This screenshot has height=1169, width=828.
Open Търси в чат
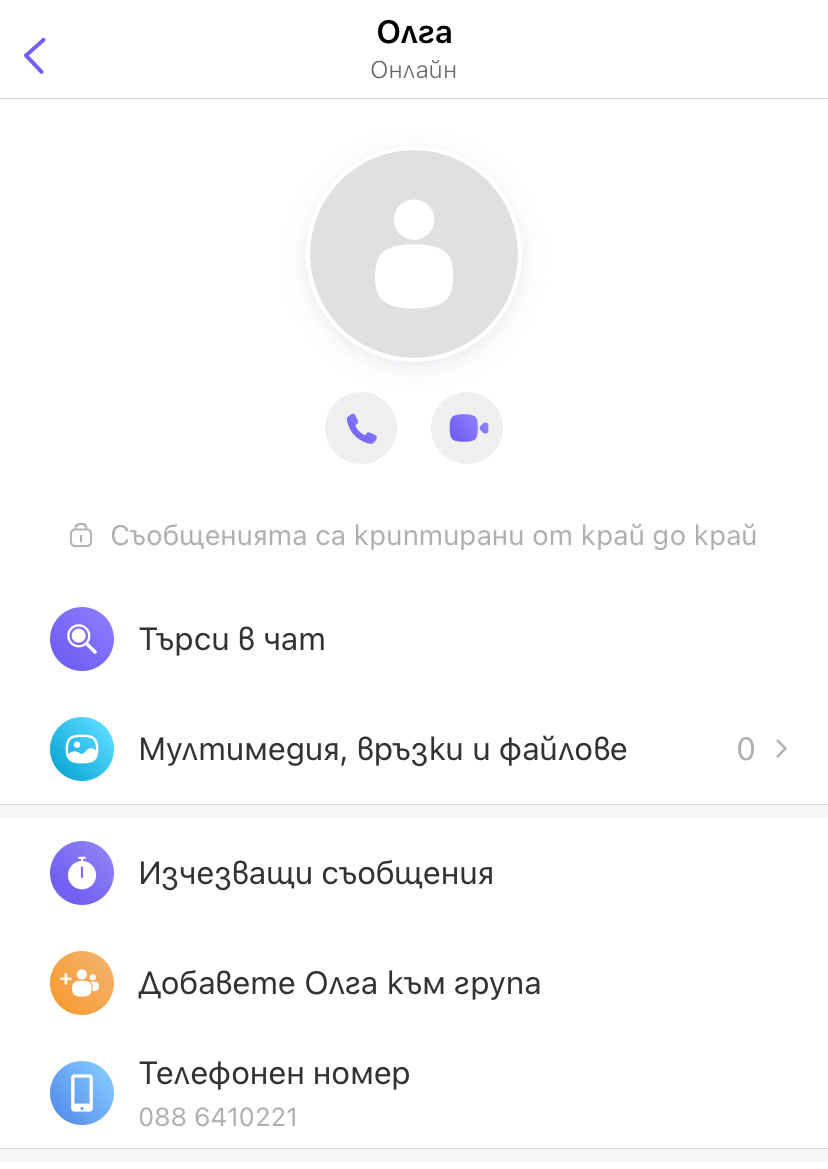tap(232, 640)
